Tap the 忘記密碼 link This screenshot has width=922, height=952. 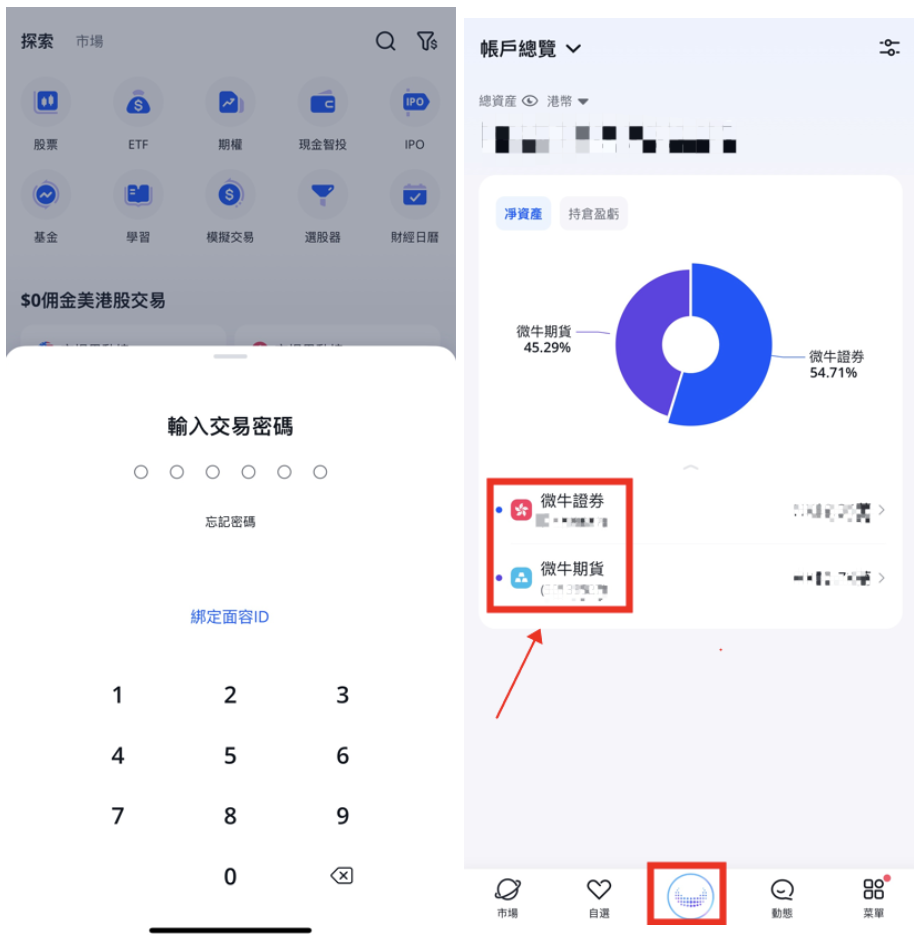[230, 522]
